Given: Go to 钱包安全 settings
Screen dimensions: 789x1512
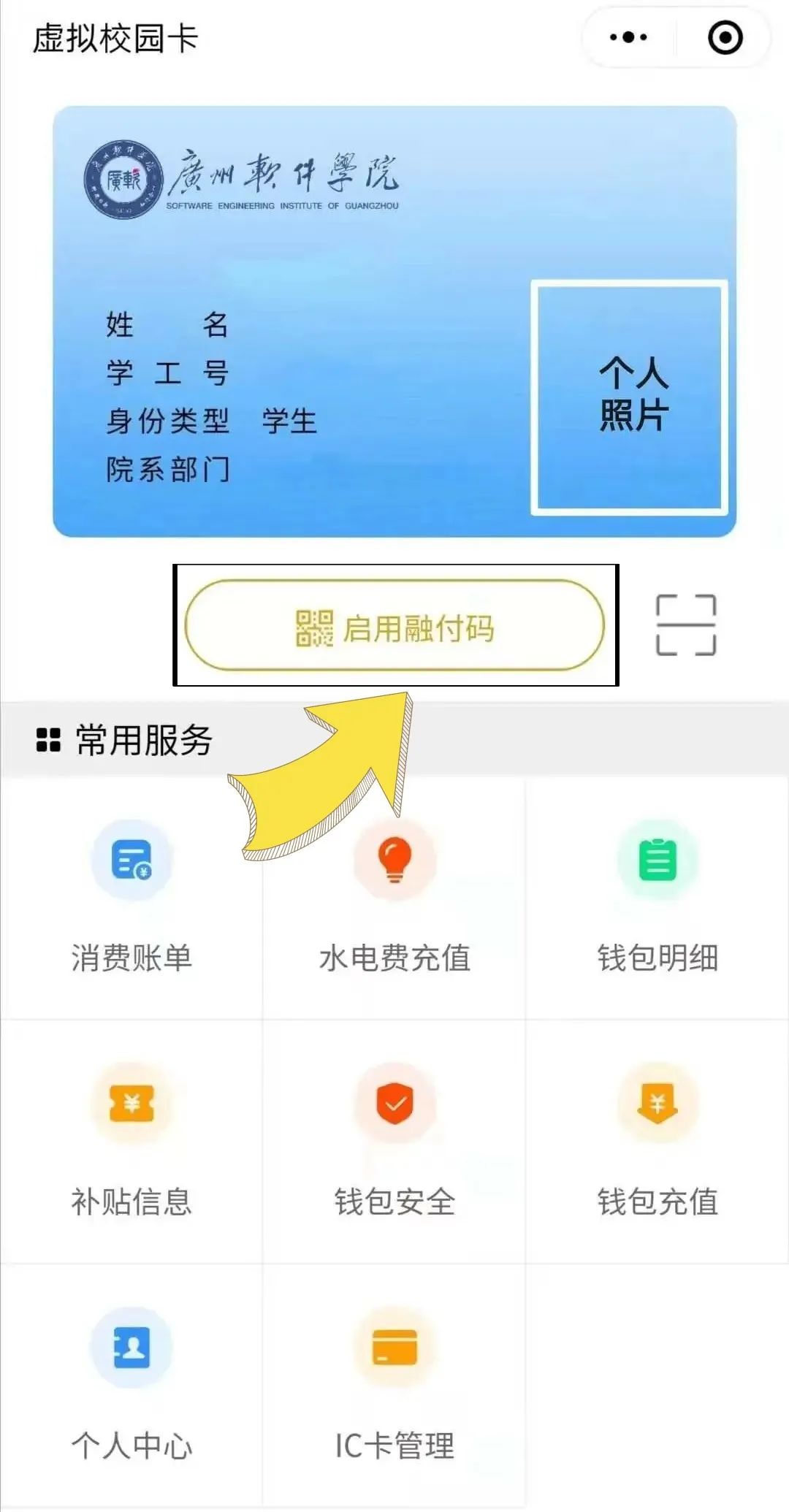Looking at the screenshot, I should click(394, 1141).
